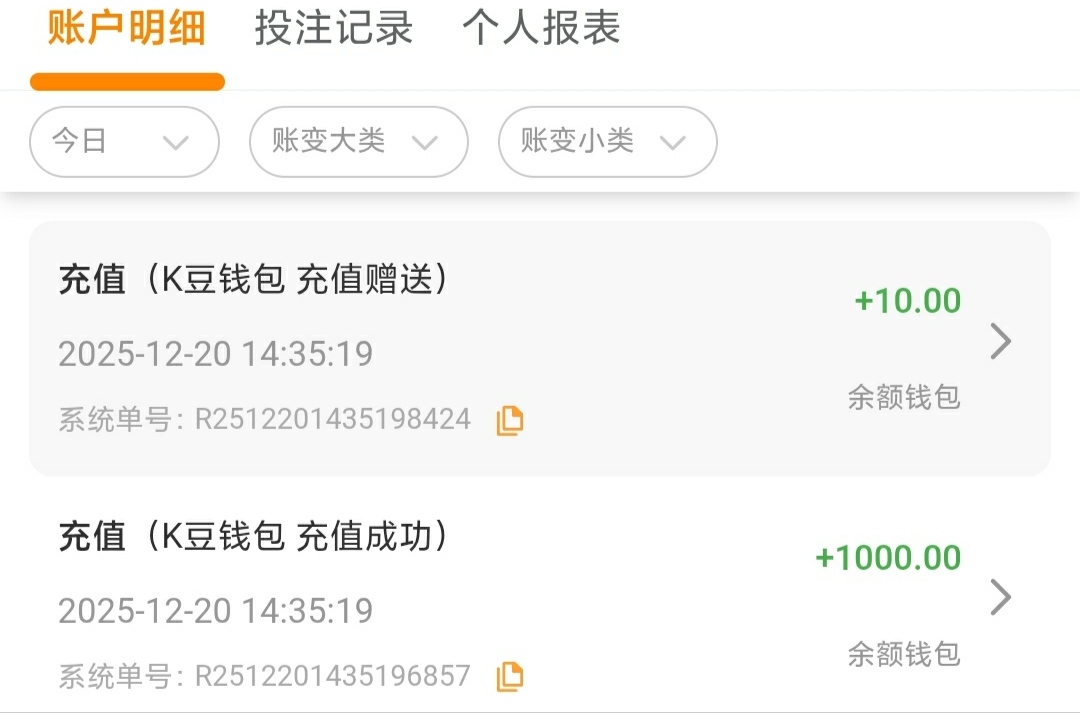This screenshot has height=713, width=1080.
Task: Switch to the 投注记录 tab
Action: pos(334,29)
